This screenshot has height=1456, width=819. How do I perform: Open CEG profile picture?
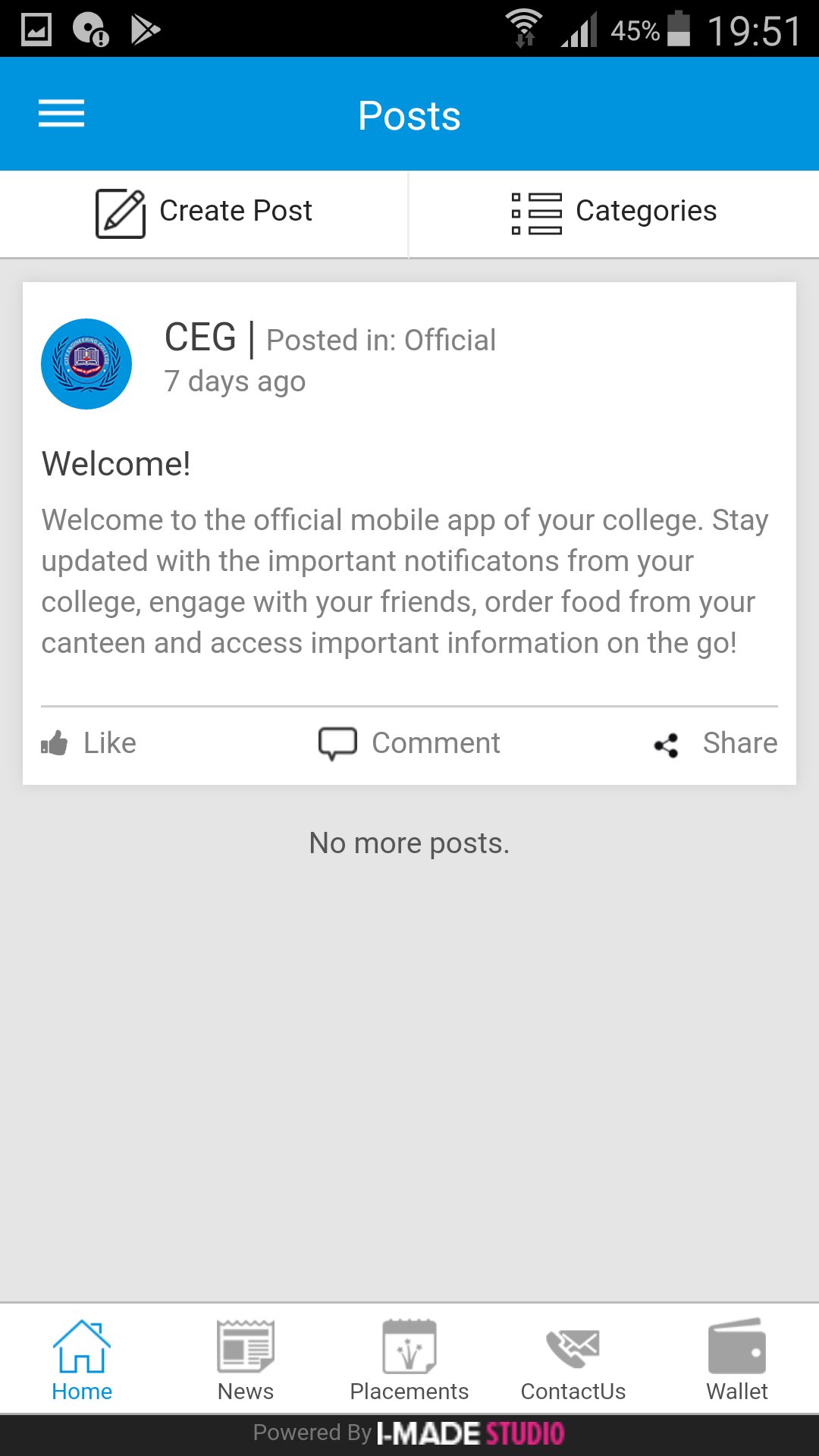pyautogui.click(x=86, y=364)
